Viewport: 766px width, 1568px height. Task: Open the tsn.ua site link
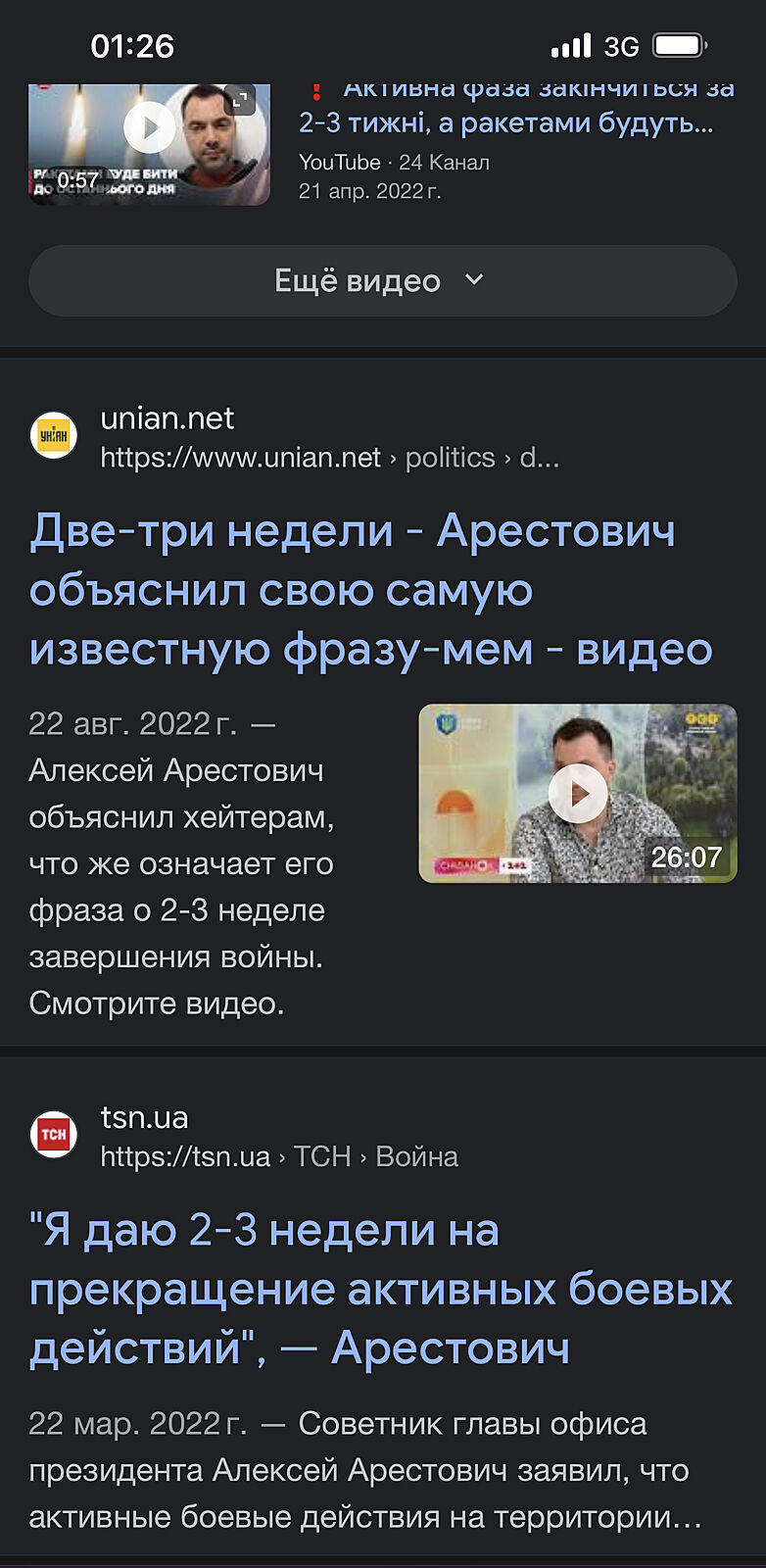coord(144,1118)
